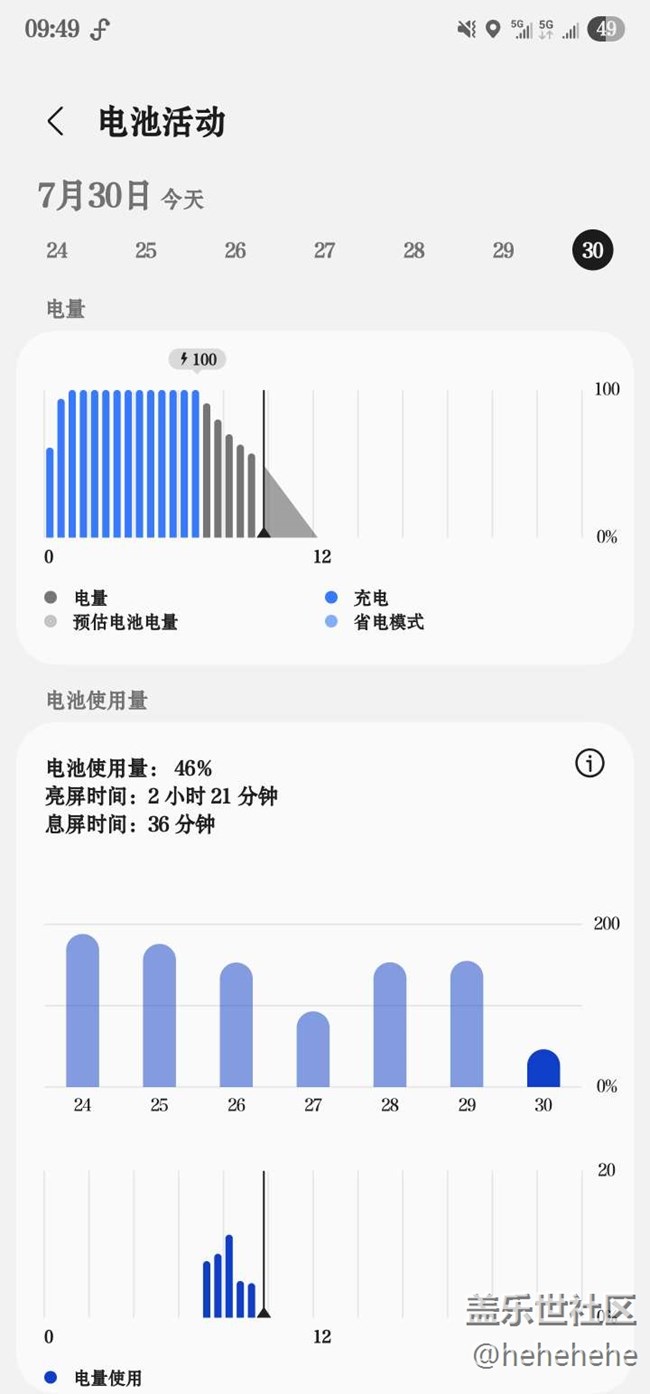Show the usage bar for day 28
This screenshot has width=650, height=1394.
[x=390, y=1026]
